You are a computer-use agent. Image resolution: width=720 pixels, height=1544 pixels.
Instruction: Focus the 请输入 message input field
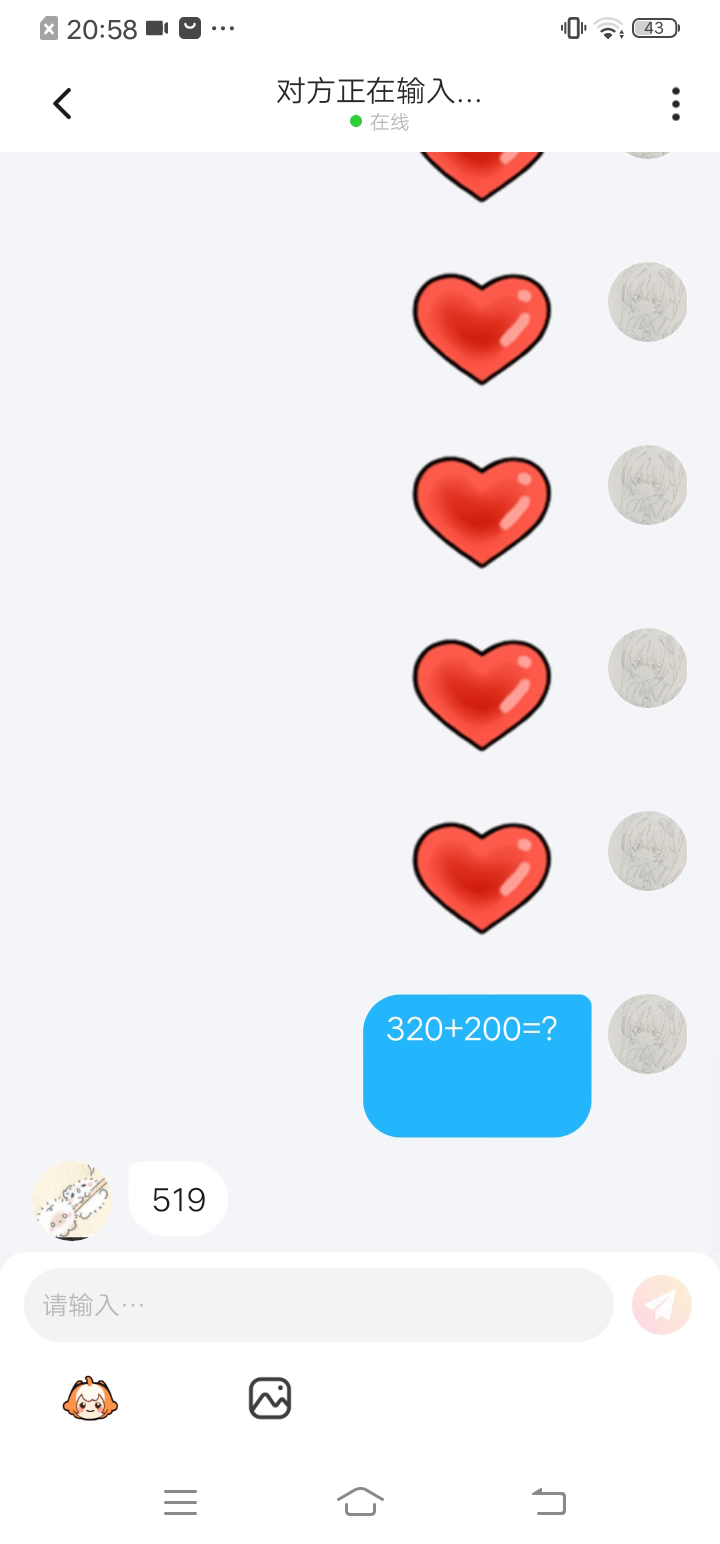318,1305
